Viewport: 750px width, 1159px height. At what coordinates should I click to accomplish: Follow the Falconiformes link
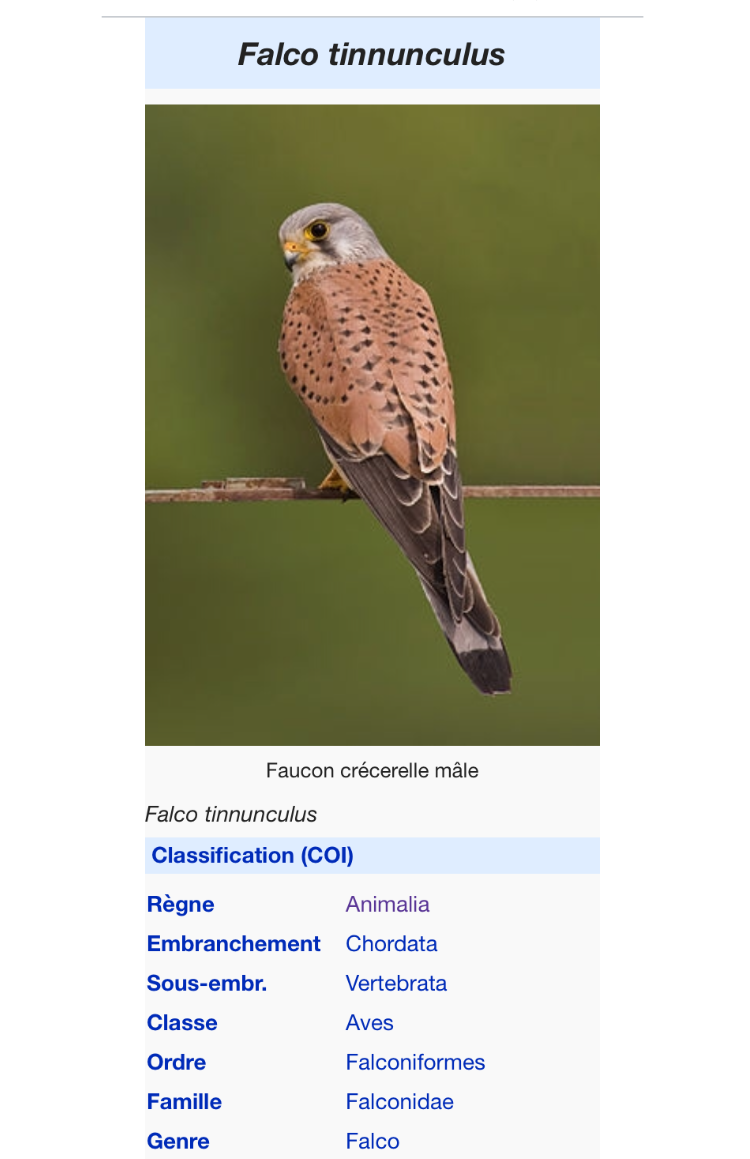point(416,1063)
